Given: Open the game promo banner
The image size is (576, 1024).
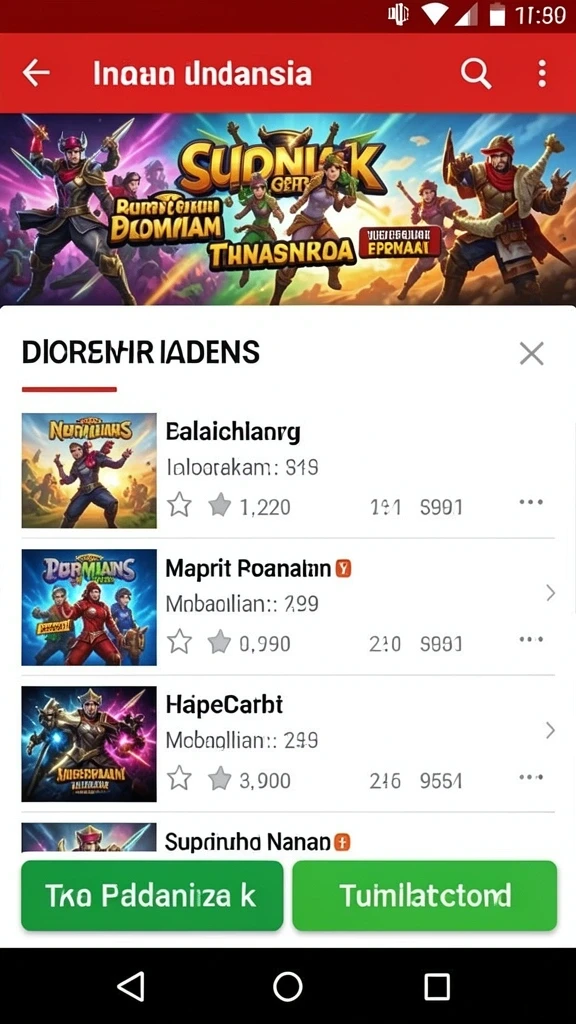Looking at the screenshot, I should pos(288,209).
